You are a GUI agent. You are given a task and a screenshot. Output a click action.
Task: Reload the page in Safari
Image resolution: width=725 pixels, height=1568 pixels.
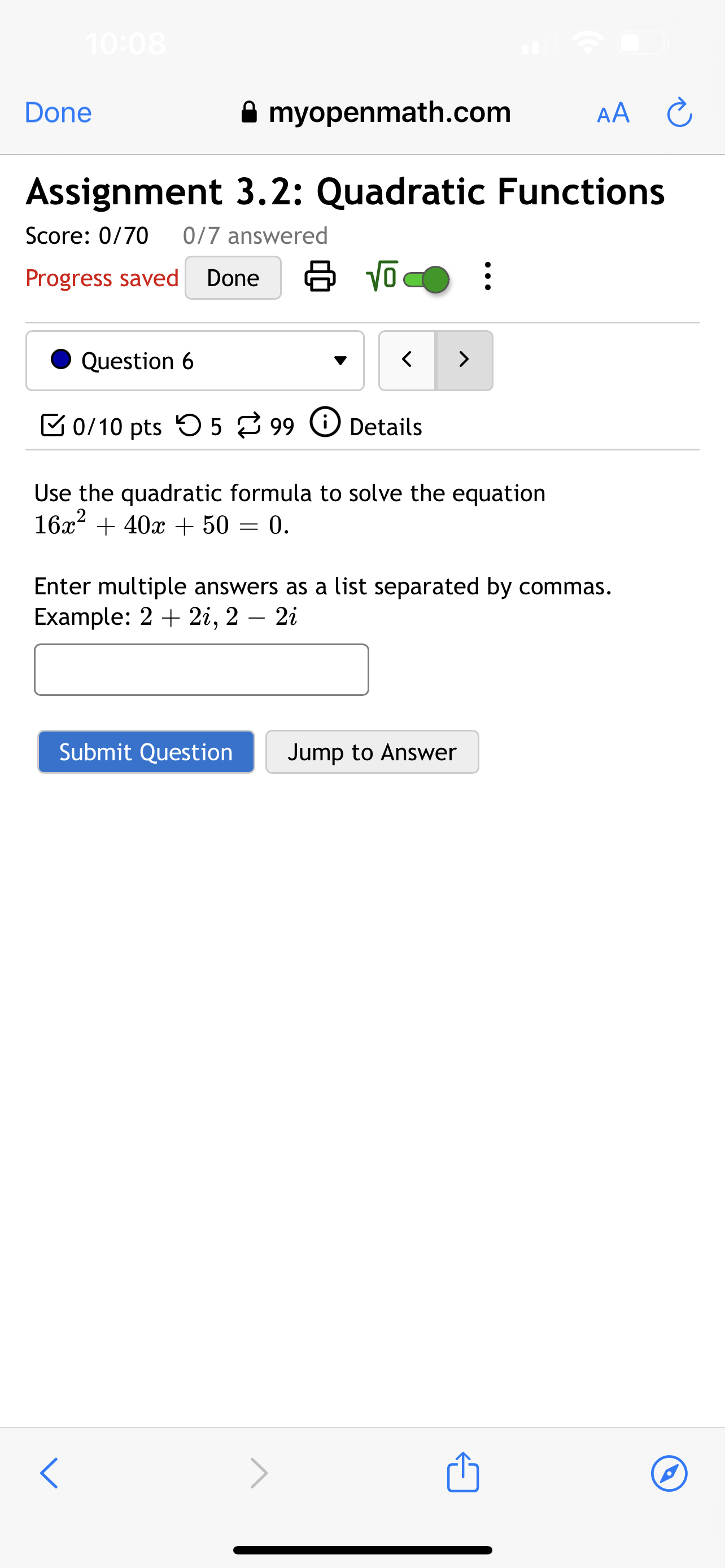coord(679,112)
